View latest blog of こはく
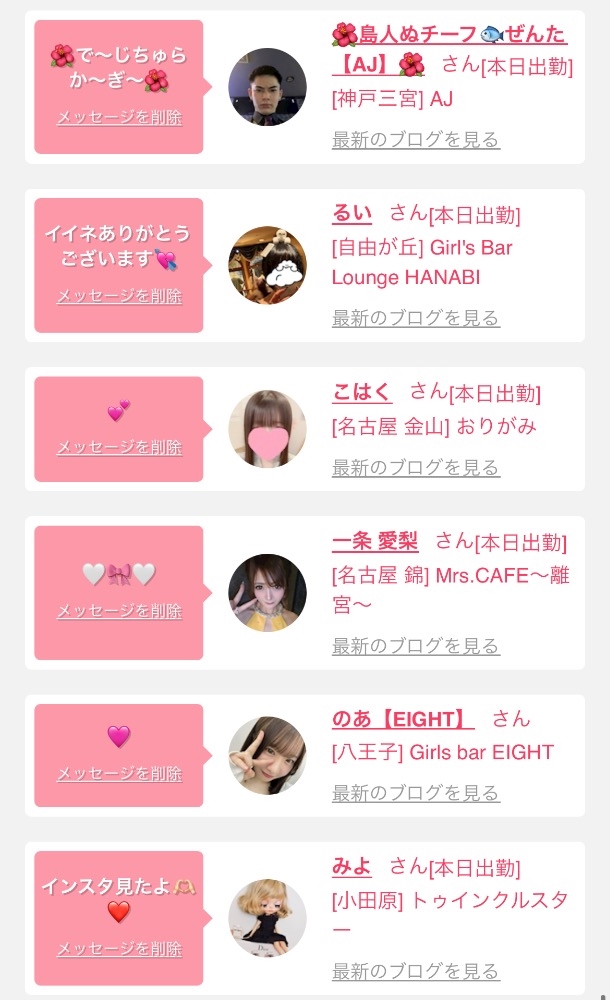The height and width of the screenshot is (1000, 610). (415, 467)
